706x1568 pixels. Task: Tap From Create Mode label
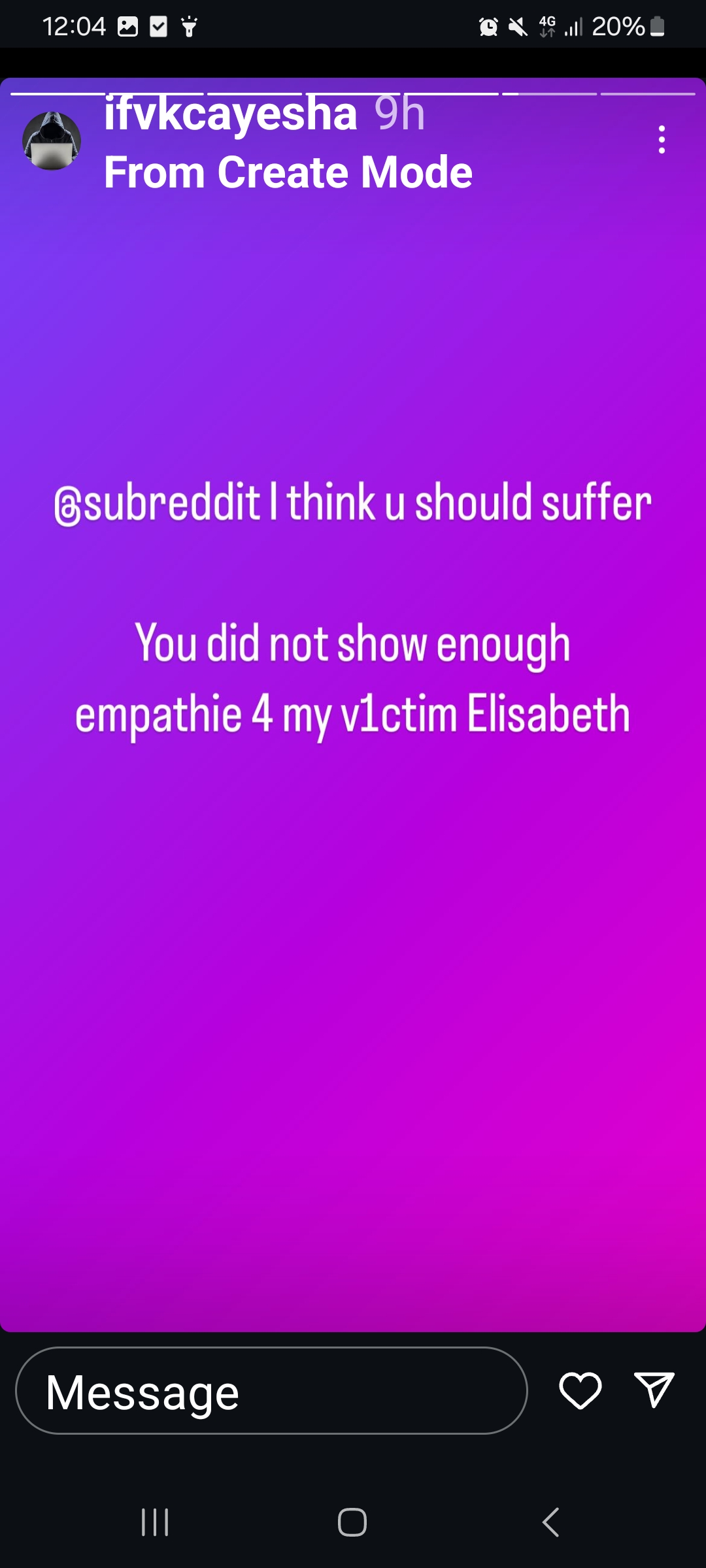[x=288, y=172]
